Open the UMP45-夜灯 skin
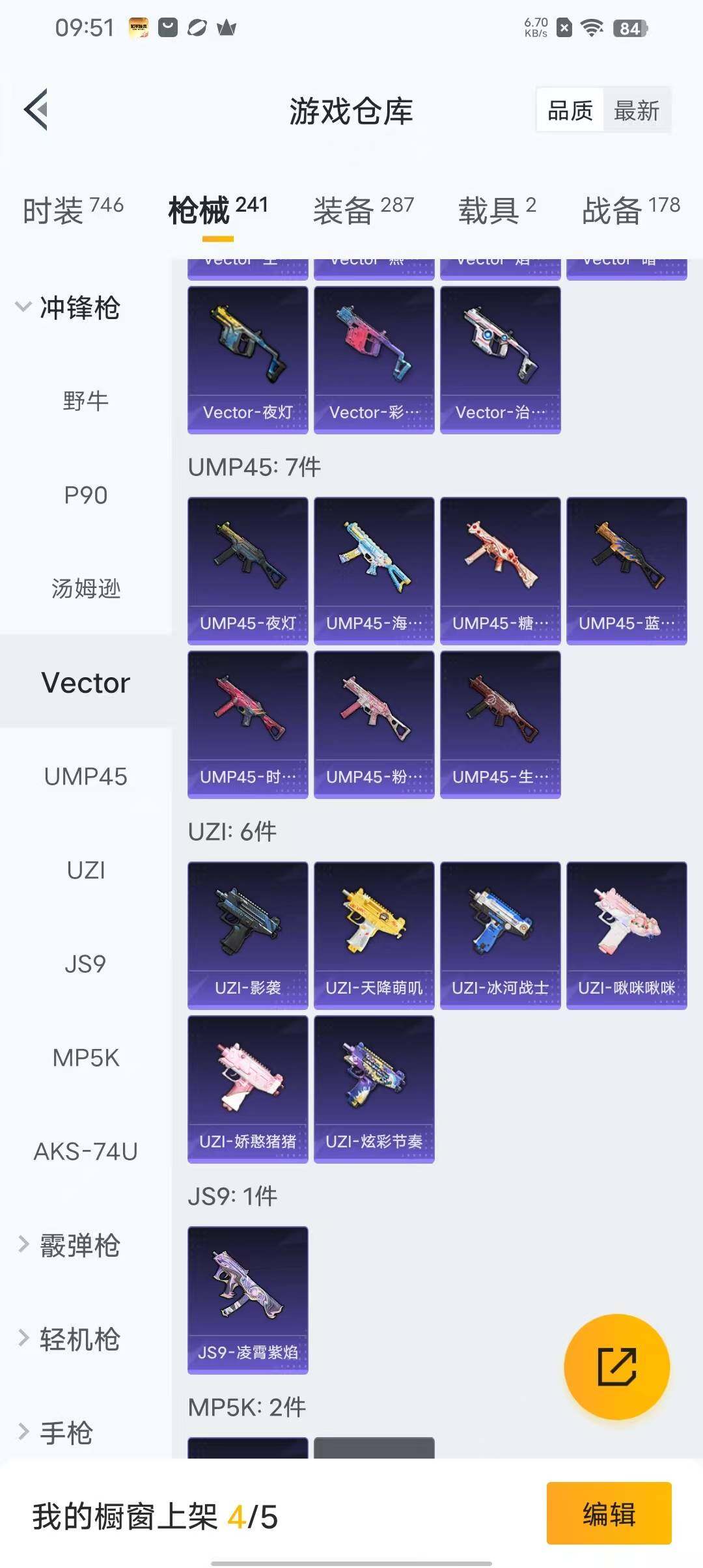The image size is (703, 1568). pyautogui.click(x=247, y=570)
